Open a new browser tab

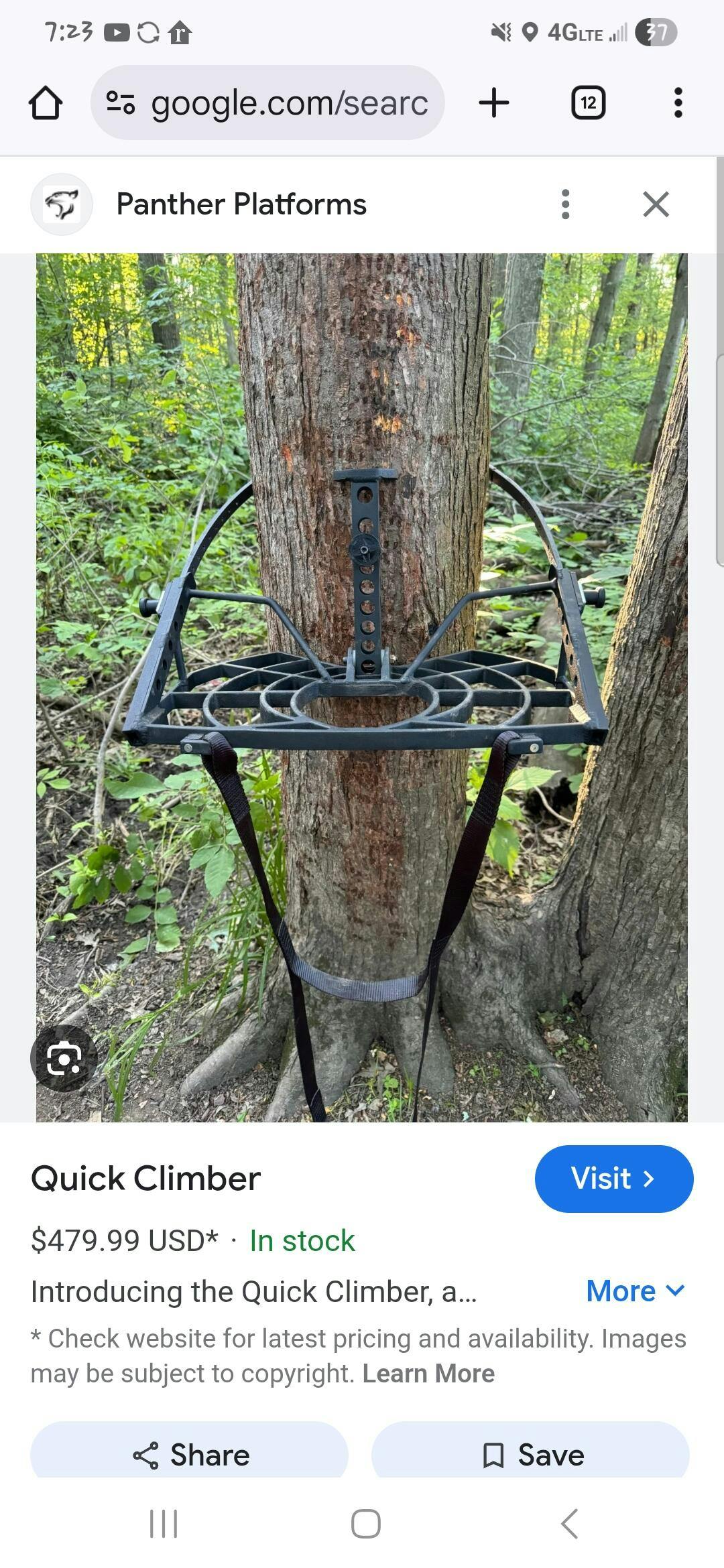pos(494,103)
